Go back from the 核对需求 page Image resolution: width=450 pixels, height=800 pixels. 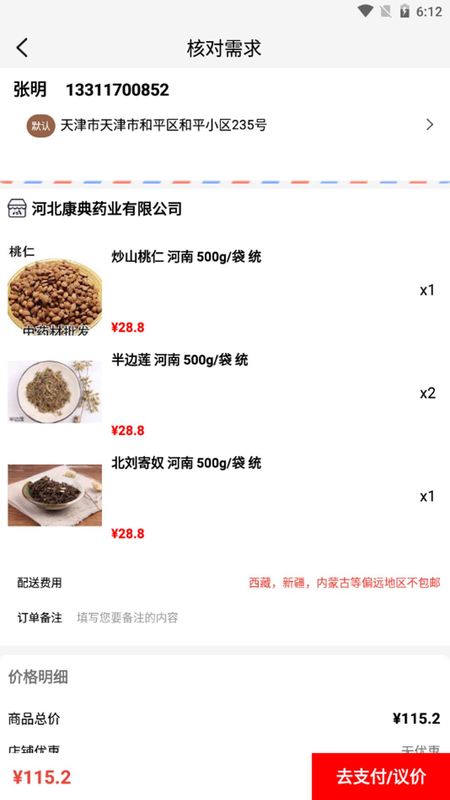click(22, 48)
